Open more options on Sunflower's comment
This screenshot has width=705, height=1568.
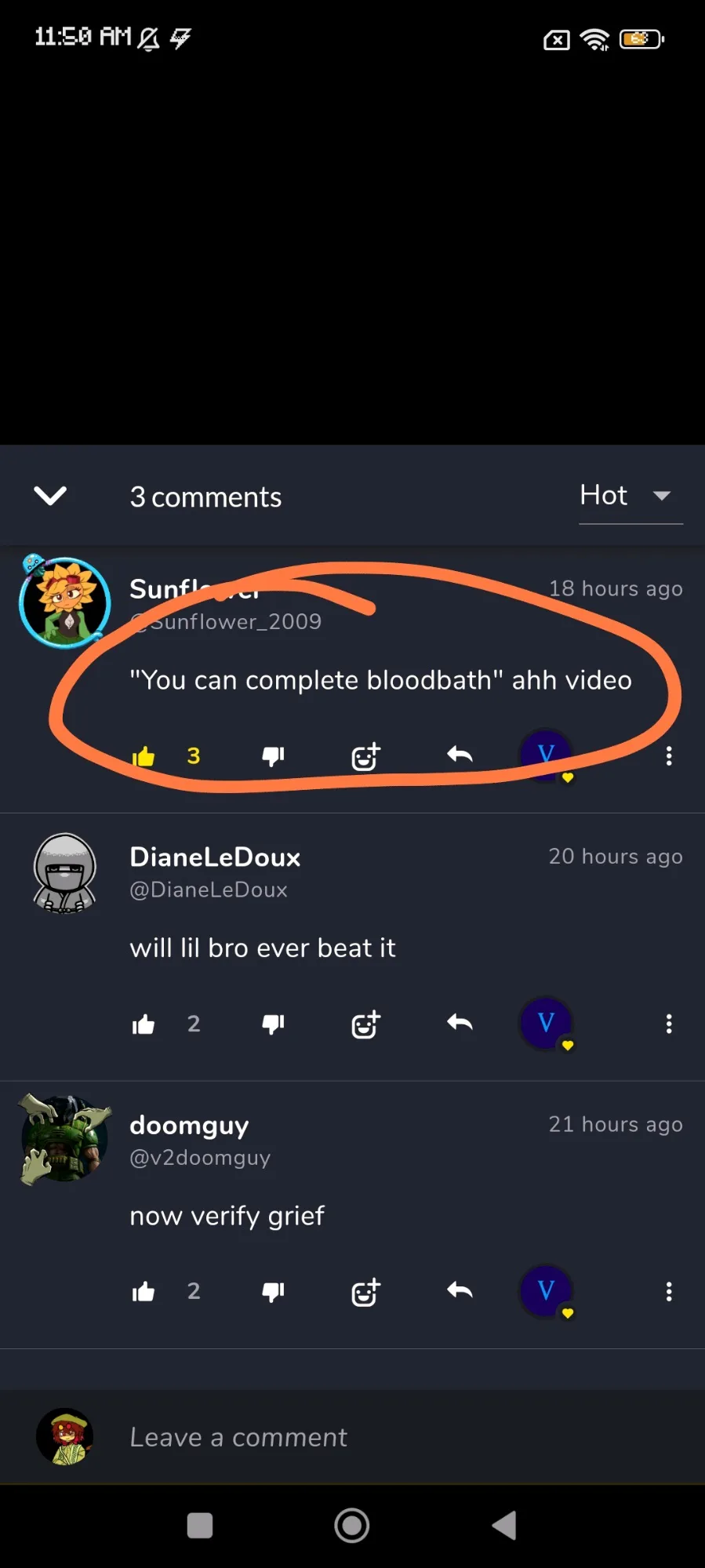pyautogui.click(x=669, y=756)
